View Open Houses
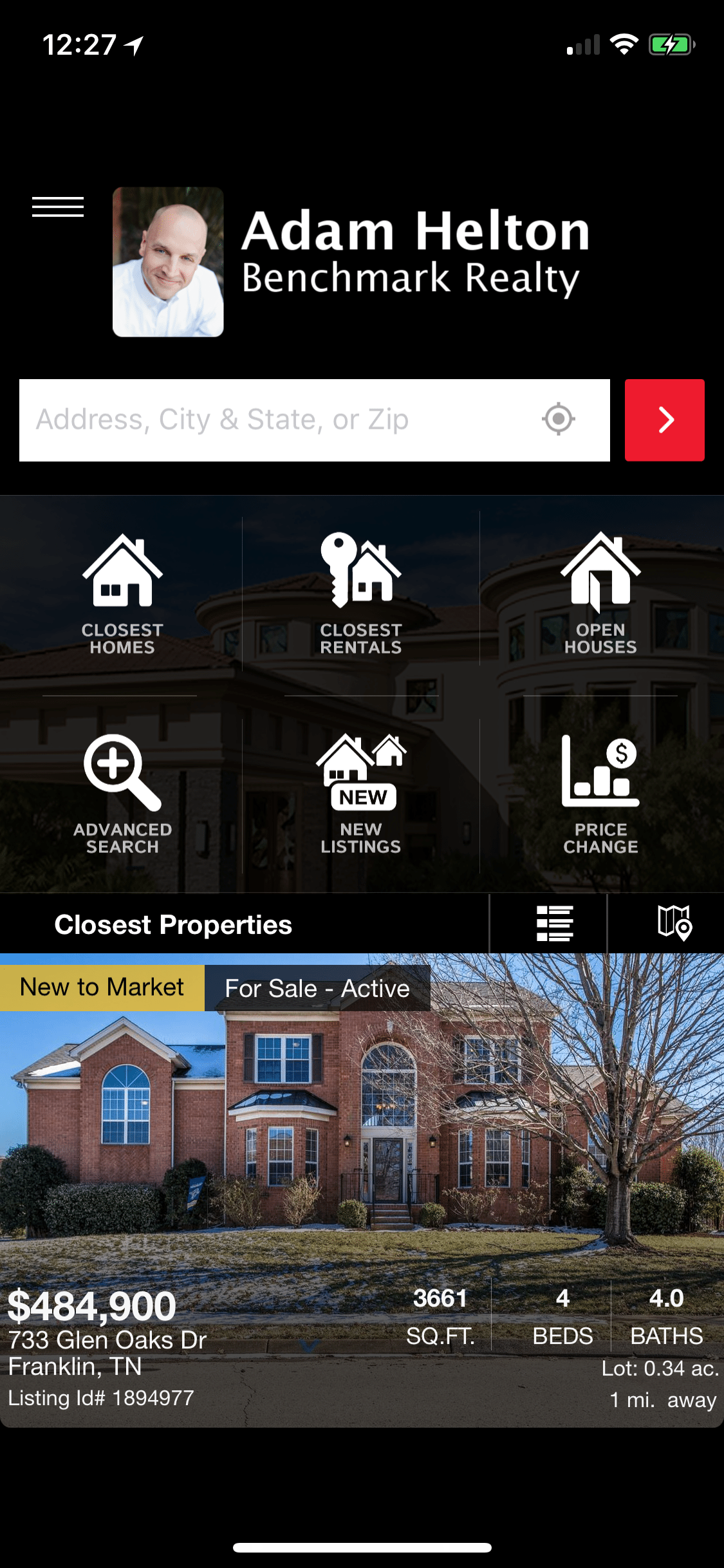 [x=600, y=593]
